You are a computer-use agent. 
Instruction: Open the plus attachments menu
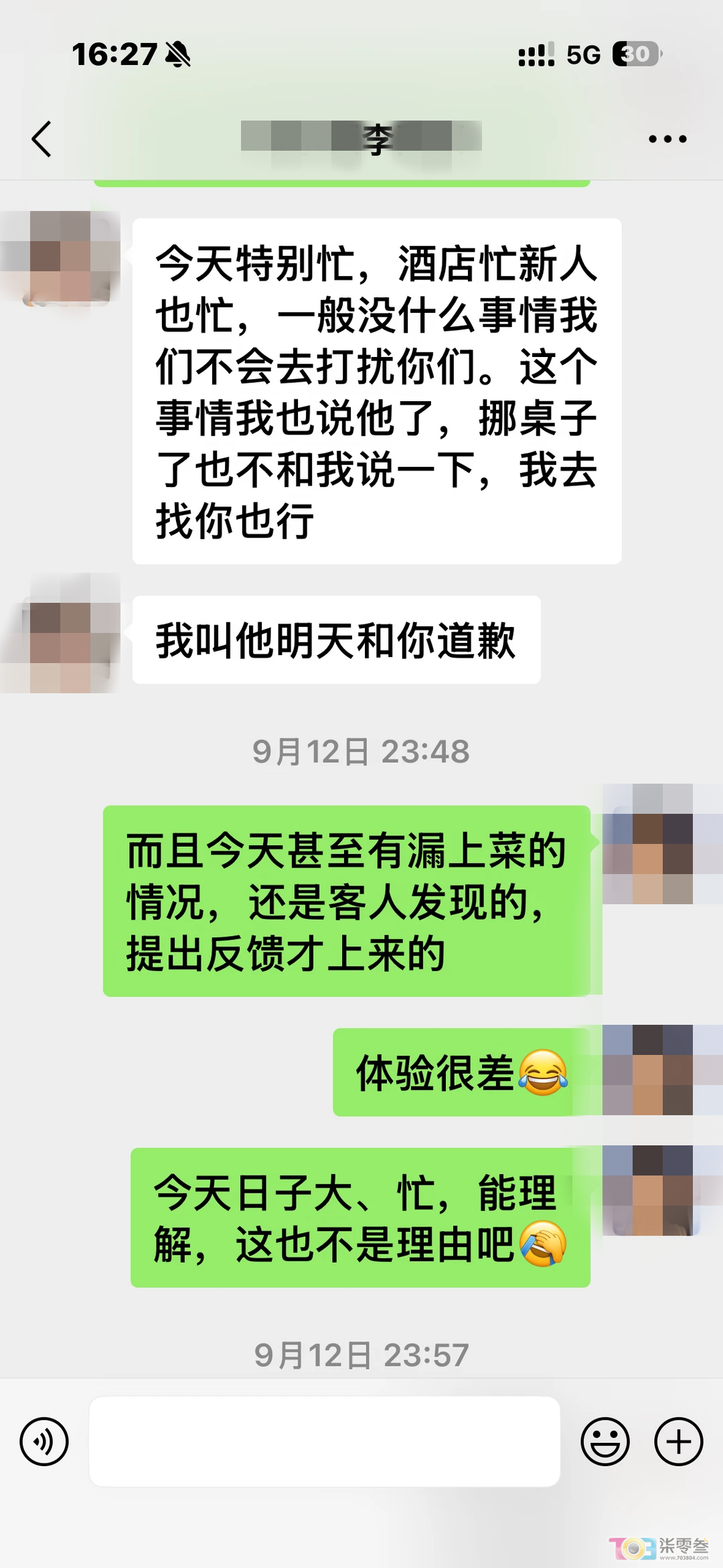(x=678, y=1441)
